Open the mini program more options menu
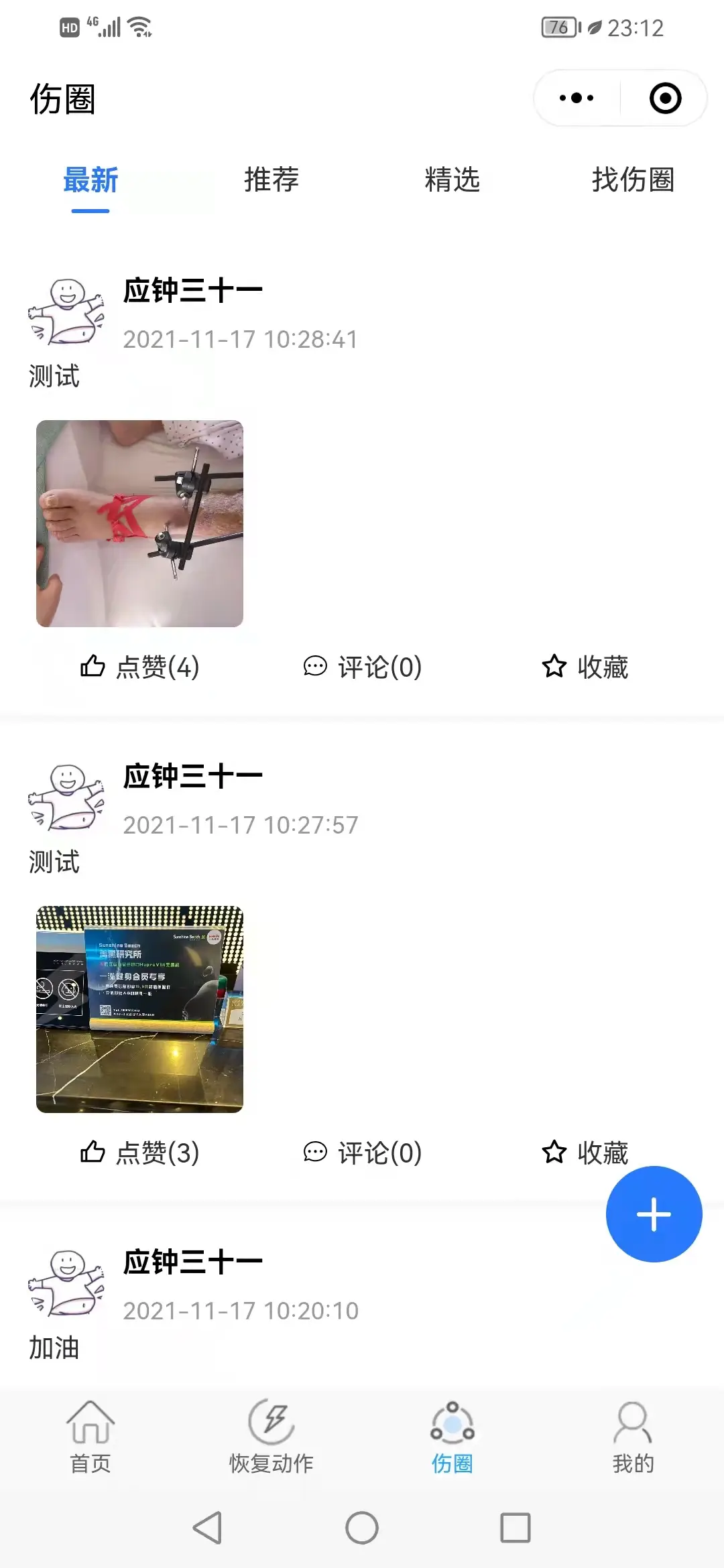 tap(577, 99)
